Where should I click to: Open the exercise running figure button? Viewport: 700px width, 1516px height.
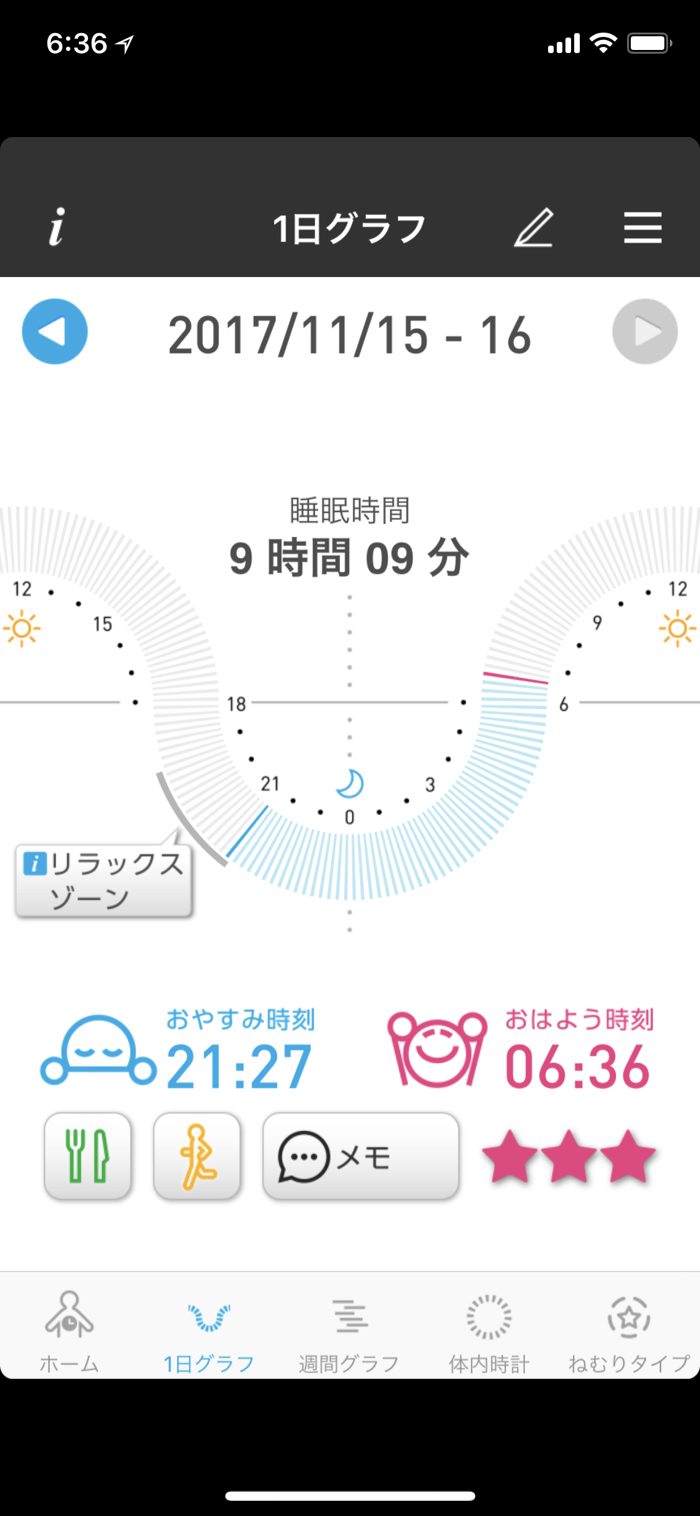point(197,1156)
